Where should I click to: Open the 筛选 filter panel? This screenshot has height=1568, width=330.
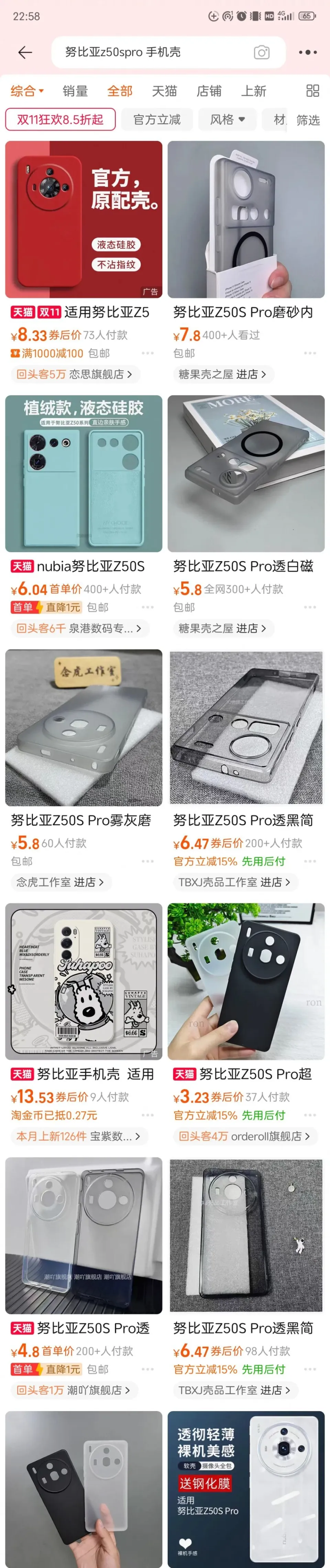tap(307, 120)
